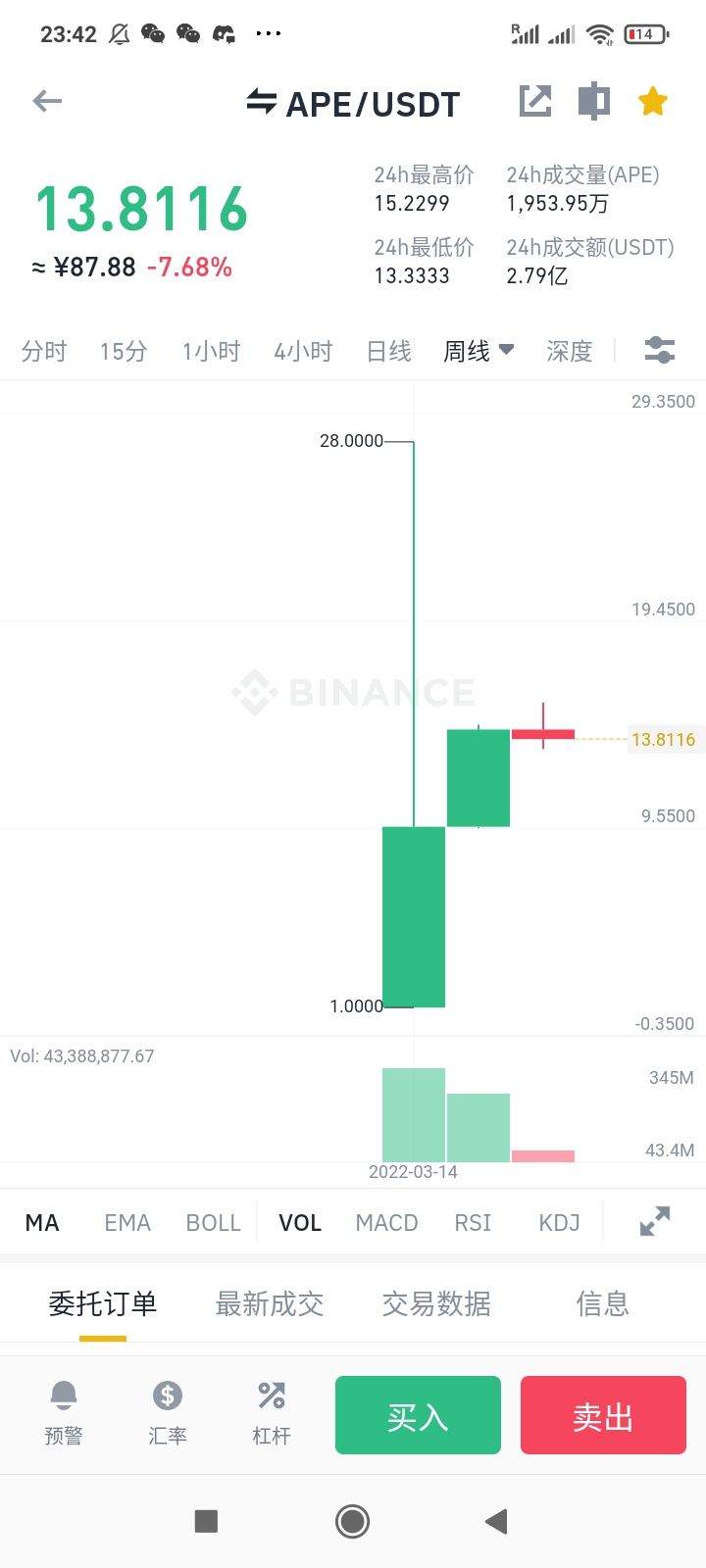
Task: Set a price alert with 预警
Action: (64, 1412)
